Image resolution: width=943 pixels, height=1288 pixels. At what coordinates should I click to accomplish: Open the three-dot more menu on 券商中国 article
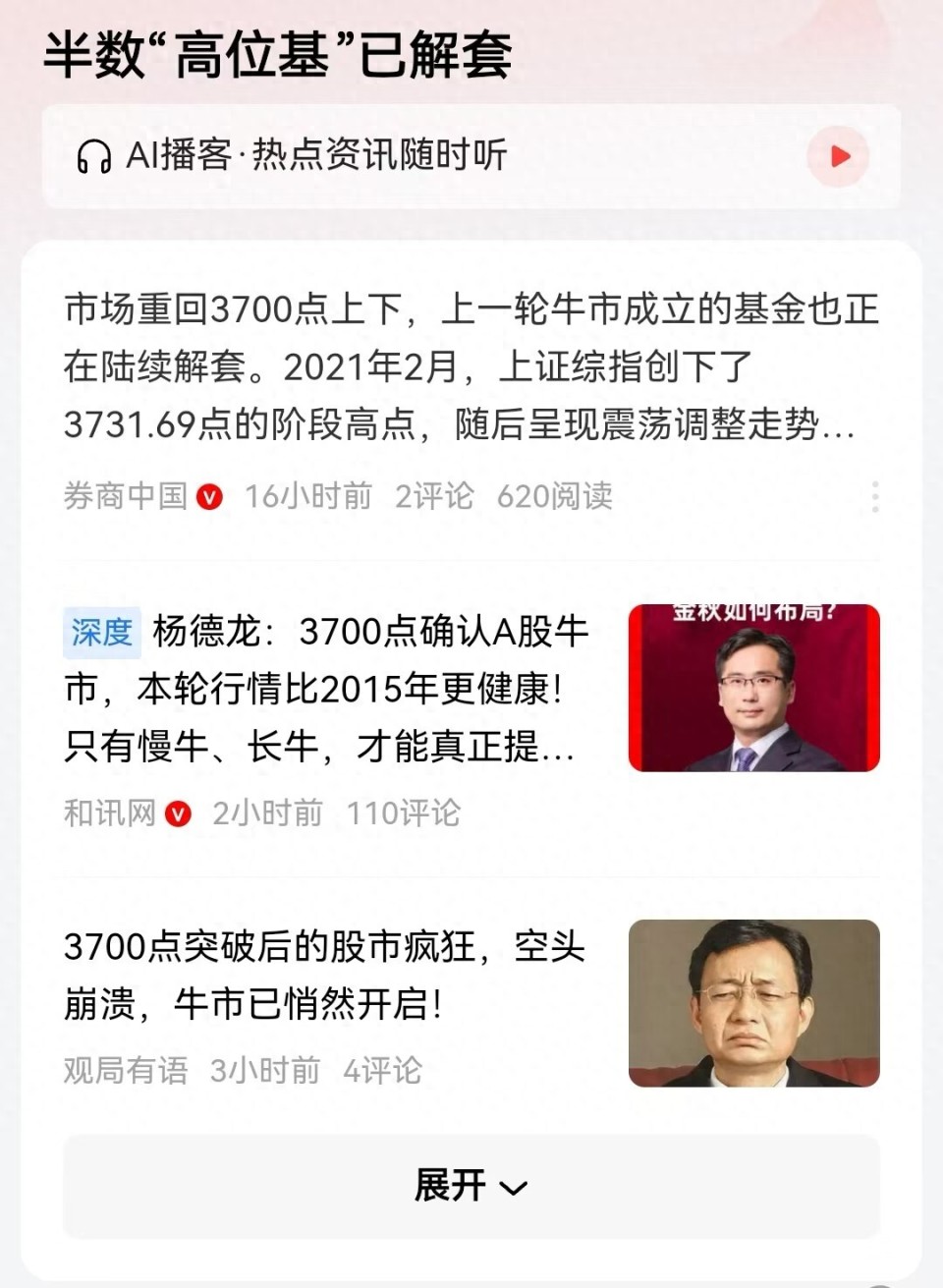click(x=874, y=497)
